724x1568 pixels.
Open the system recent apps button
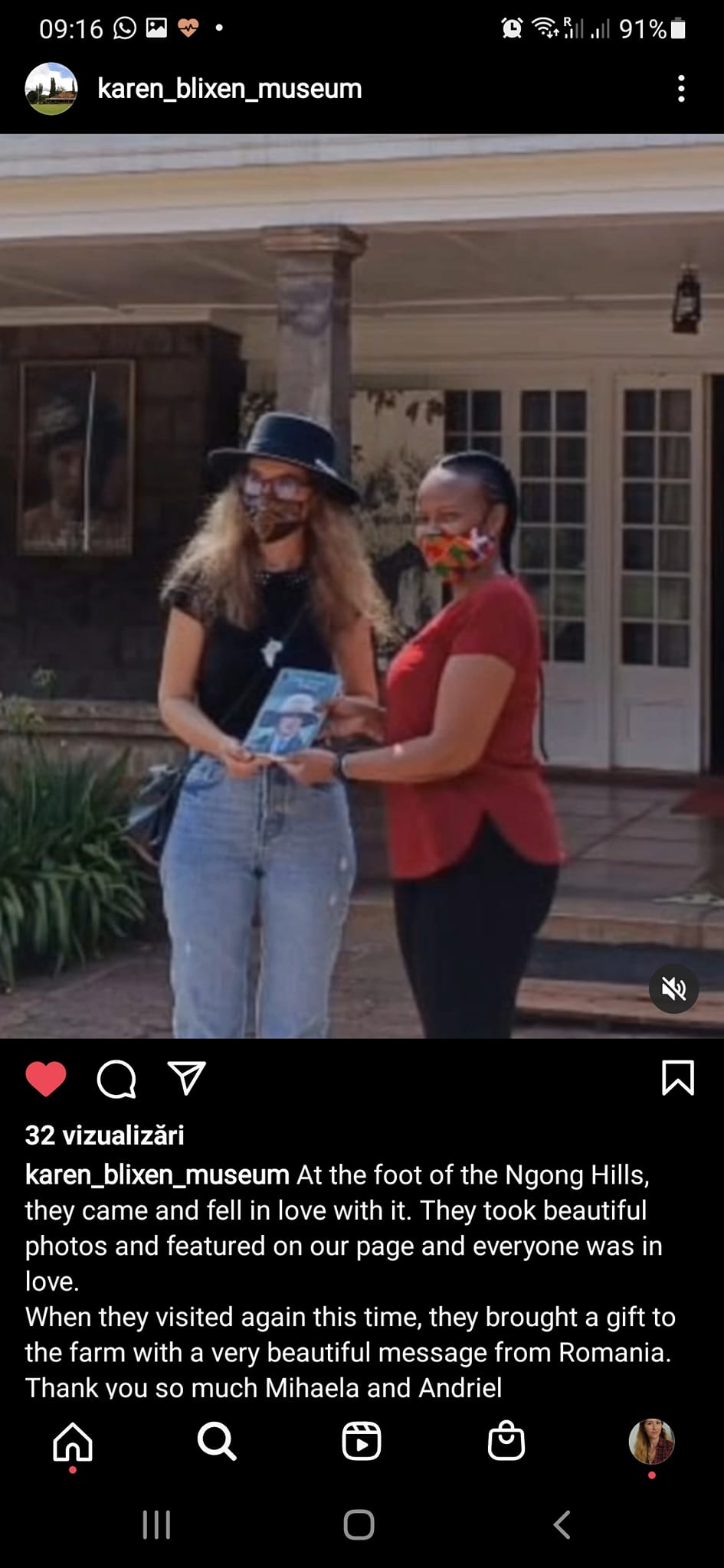[x=156, y=1524]
